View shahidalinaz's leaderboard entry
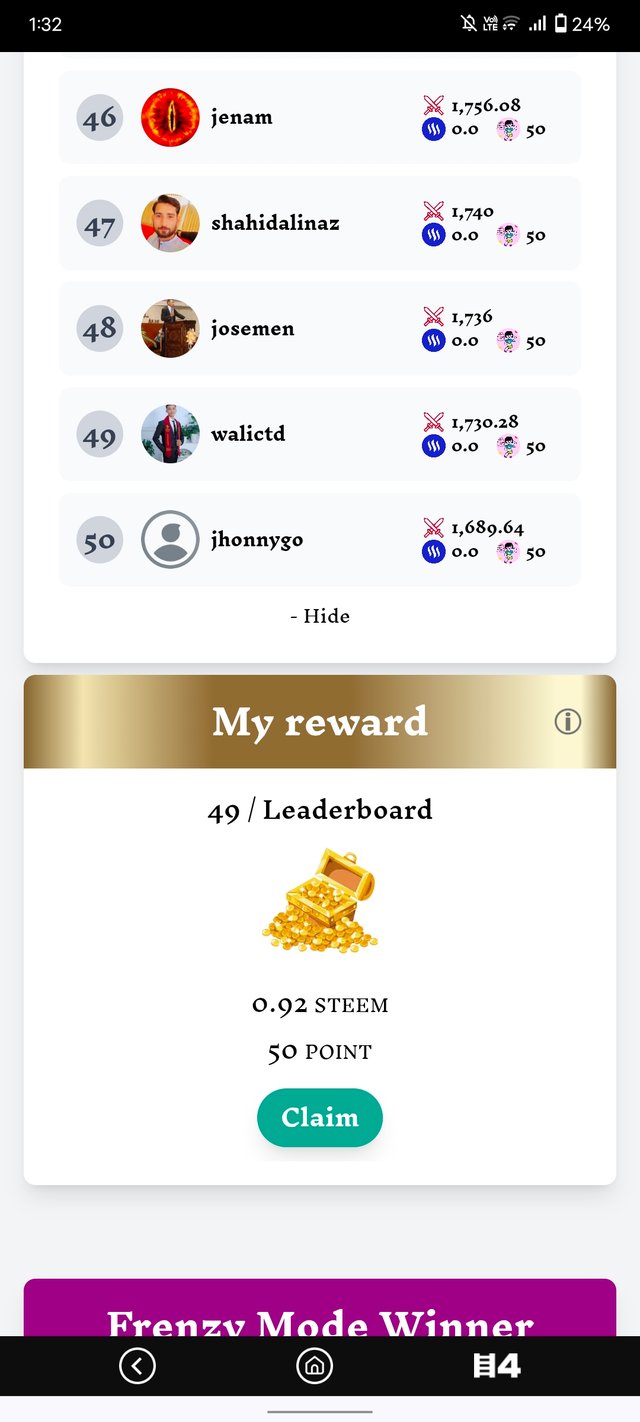Image resolution: width=640 pixels, height=1422 pixels. [x=319, y=223]
